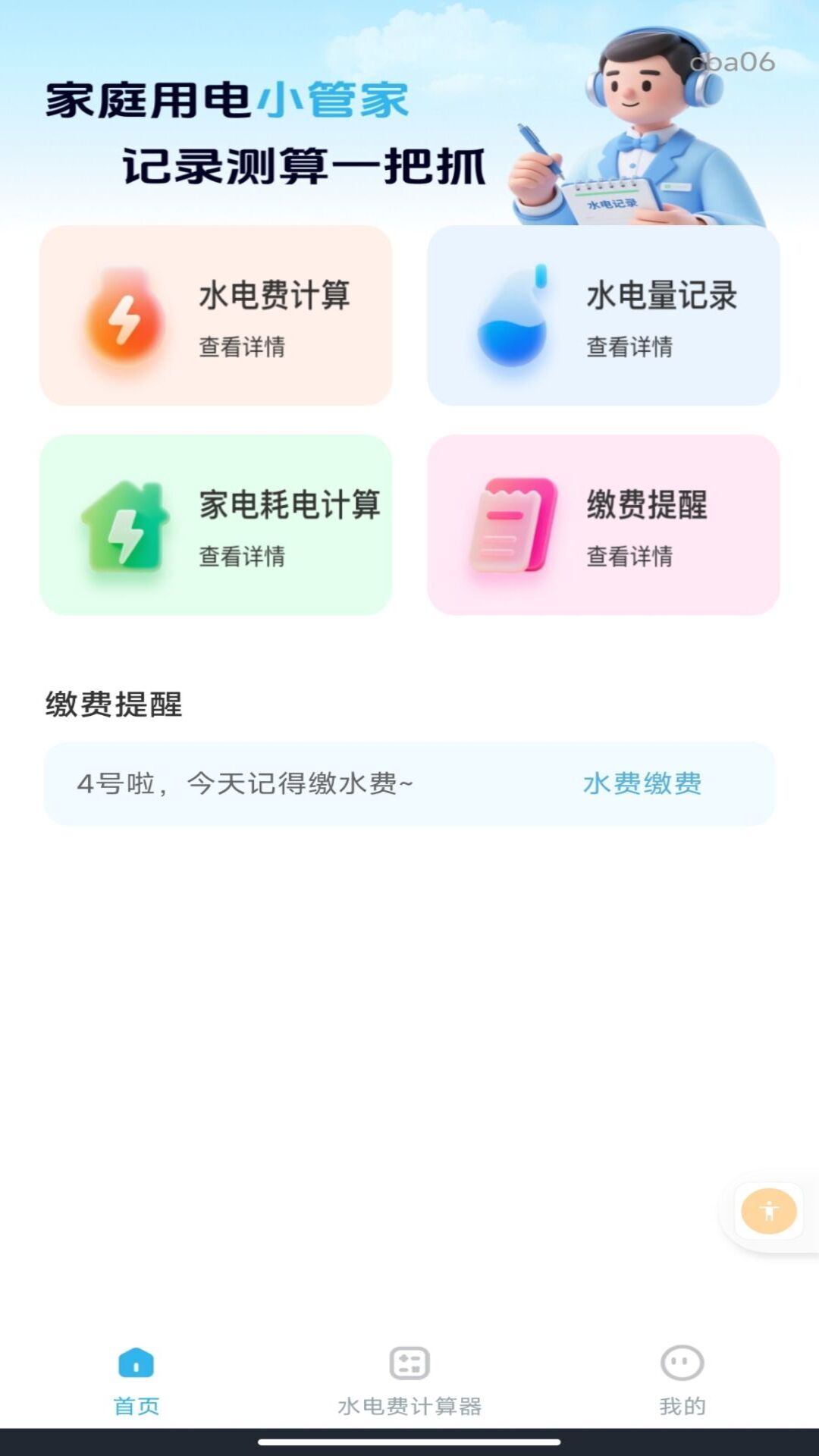Open the 水电费计算 card
Viewport: 819px width, 1456px height.
[218, 315]
